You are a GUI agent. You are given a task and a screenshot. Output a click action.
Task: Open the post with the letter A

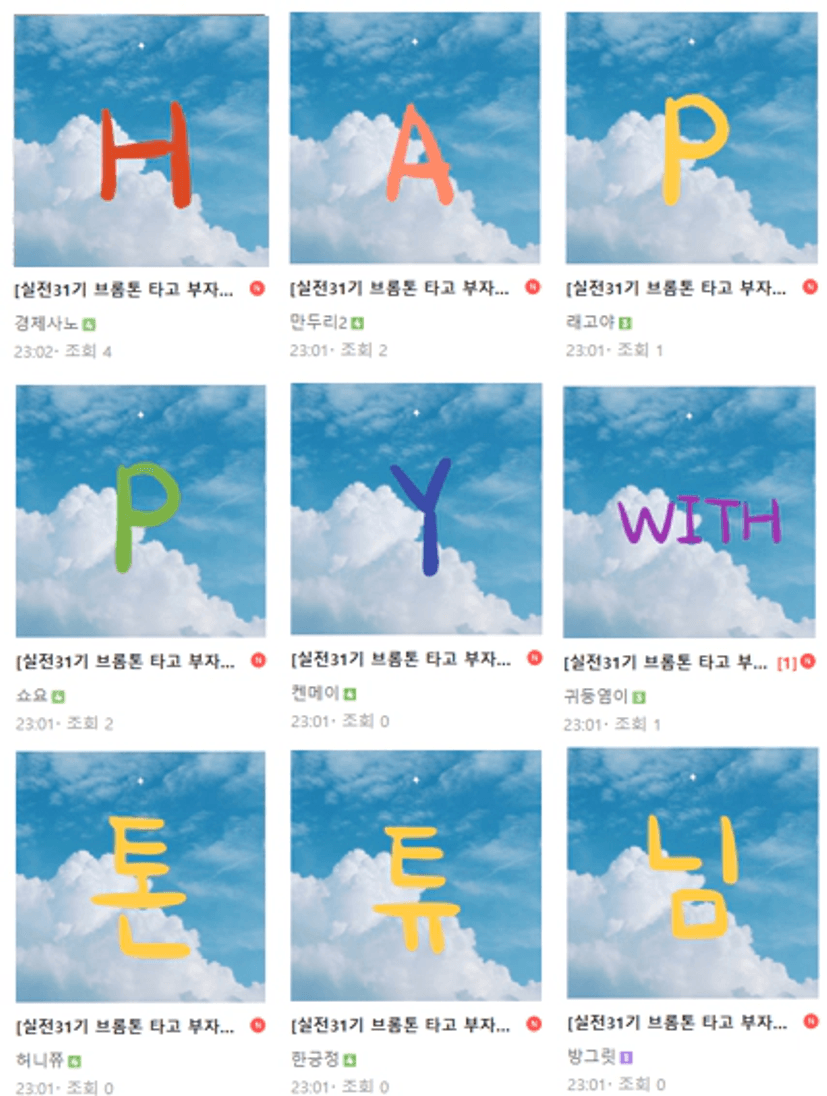415,139
